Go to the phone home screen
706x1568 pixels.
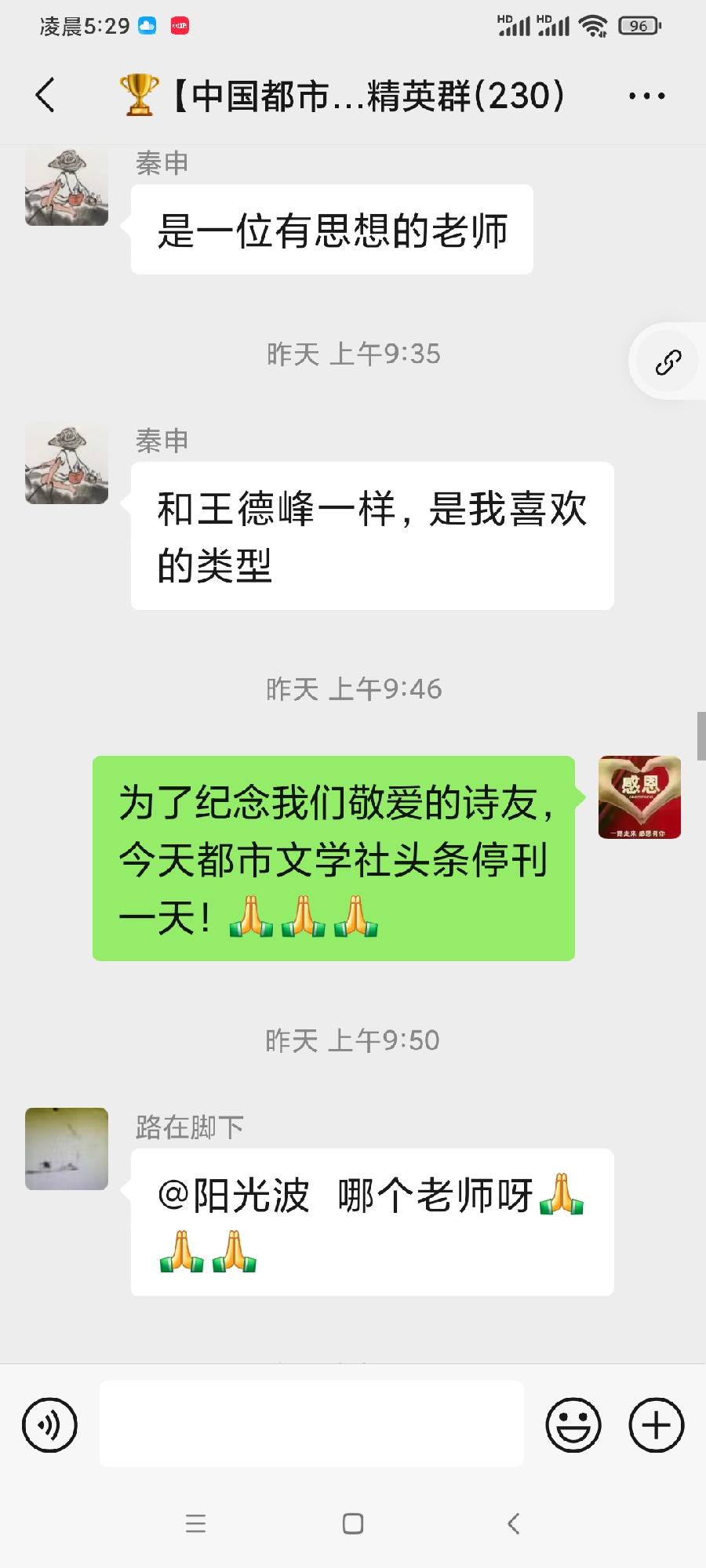pyautogui.click(x=353, y=1523)
